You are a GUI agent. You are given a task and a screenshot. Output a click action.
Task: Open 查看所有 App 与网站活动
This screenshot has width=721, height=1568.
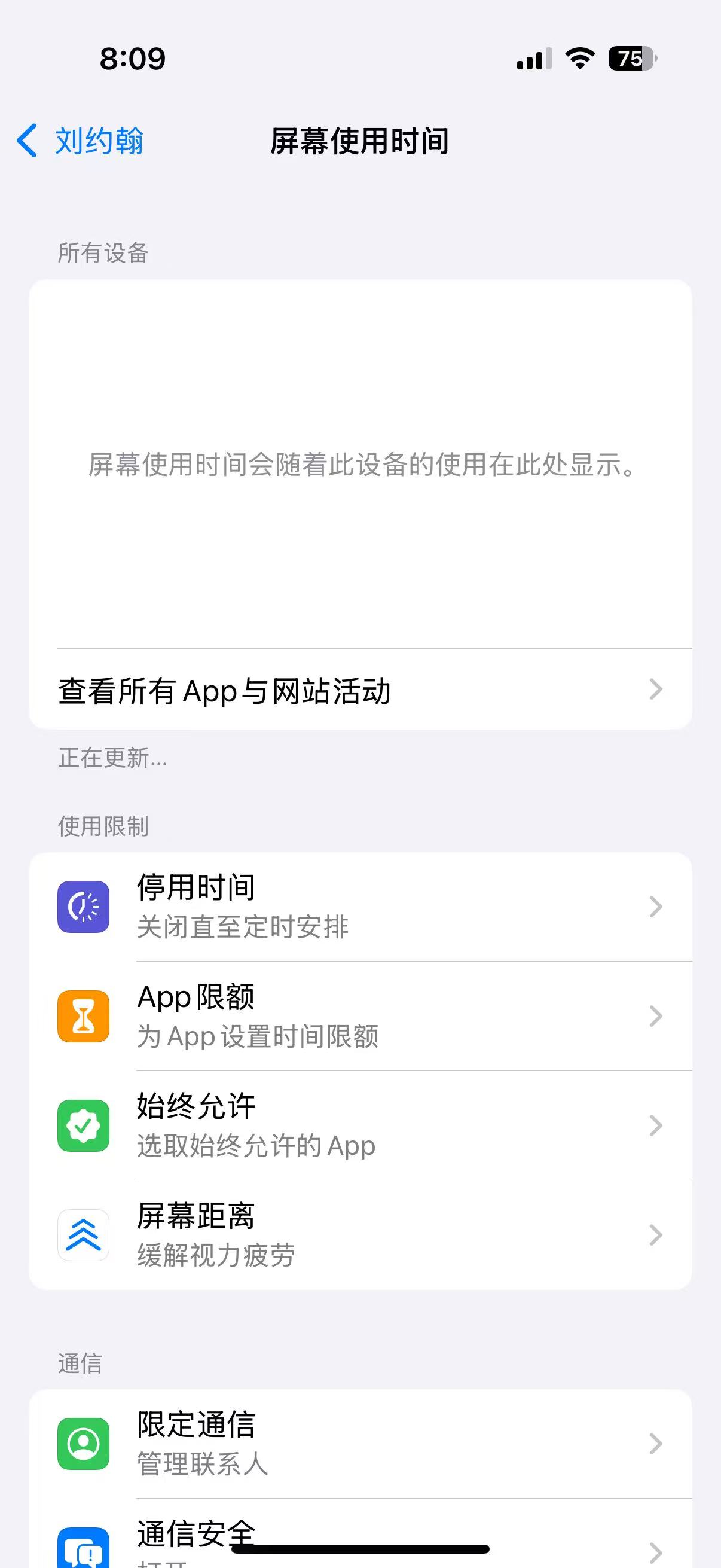tap(360, 690)
